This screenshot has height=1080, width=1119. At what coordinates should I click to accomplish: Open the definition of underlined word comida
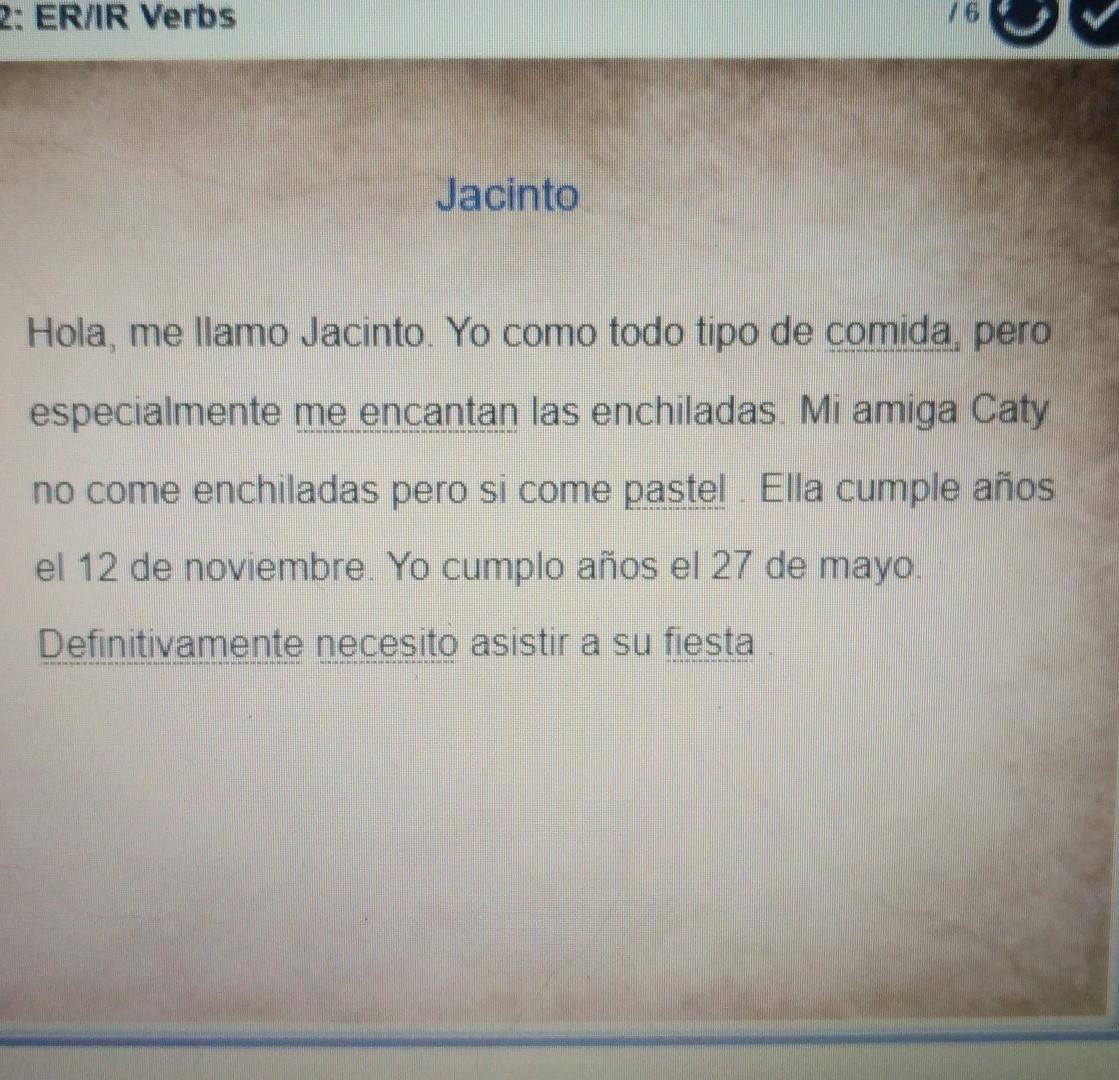pyautogui.click(x=891, y=333)
